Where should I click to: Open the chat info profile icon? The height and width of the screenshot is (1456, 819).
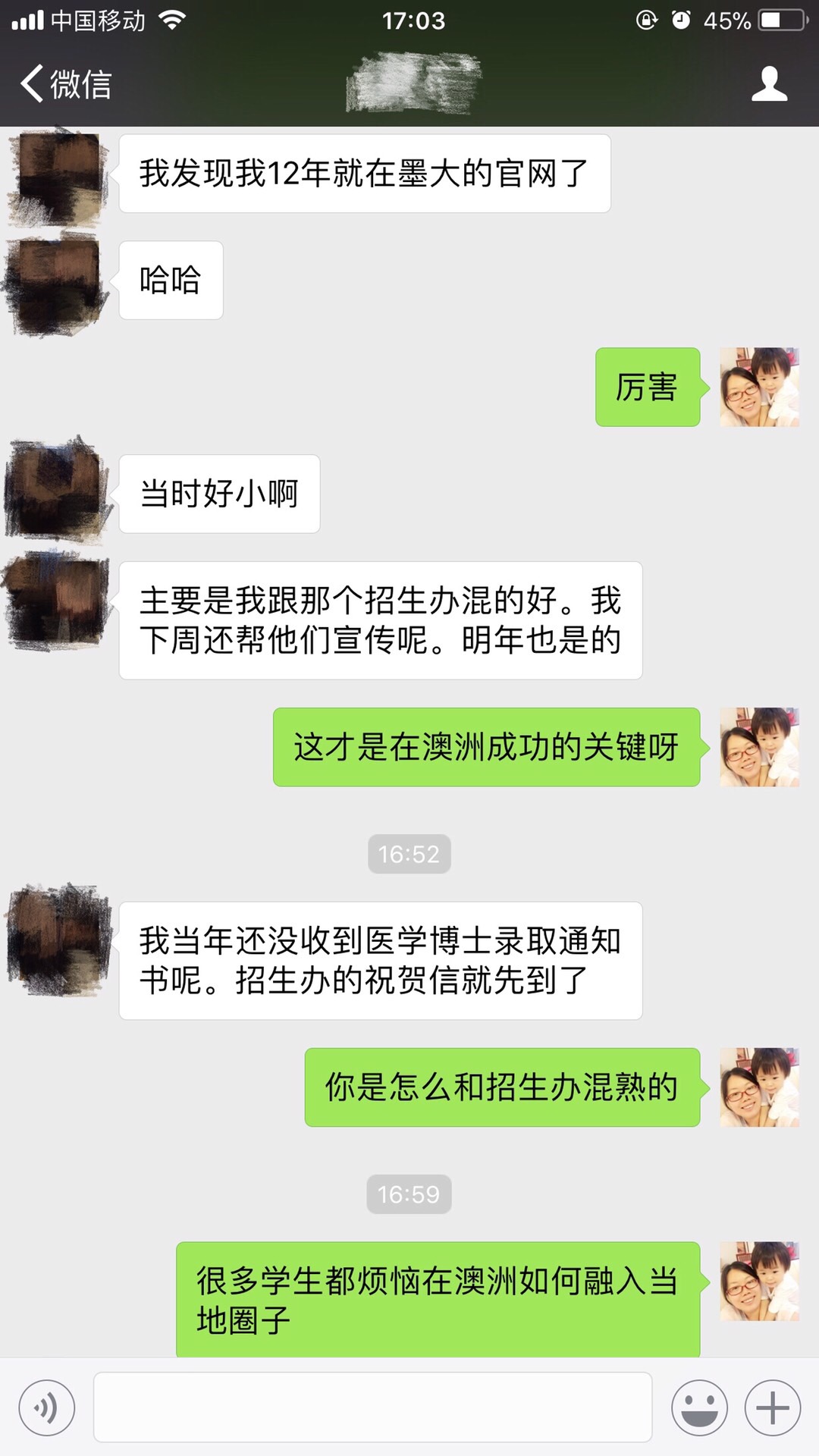tap(769, 83)
